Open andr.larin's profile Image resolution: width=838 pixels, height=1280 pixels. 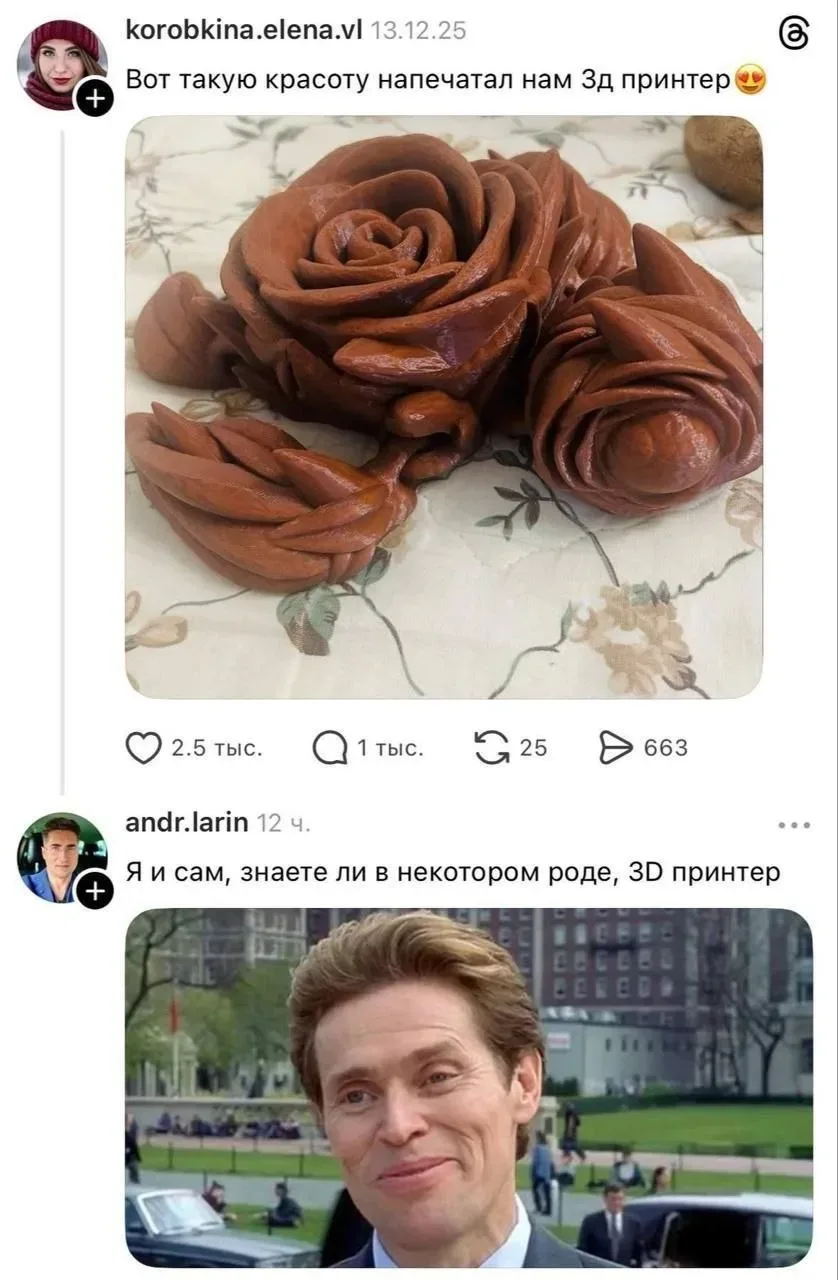click(x=186, y=823)
